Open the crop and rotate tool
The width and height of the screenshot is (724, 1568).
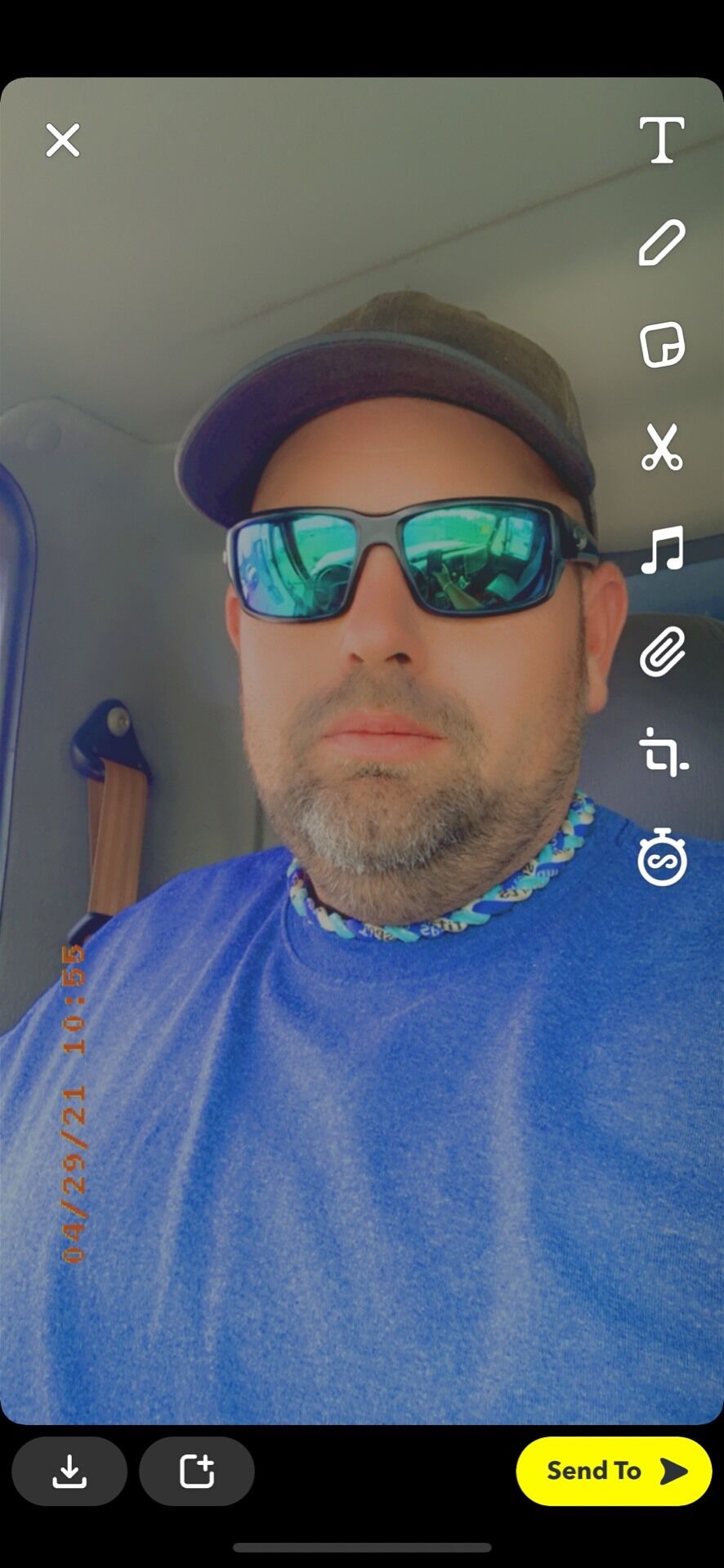(664, 753)
